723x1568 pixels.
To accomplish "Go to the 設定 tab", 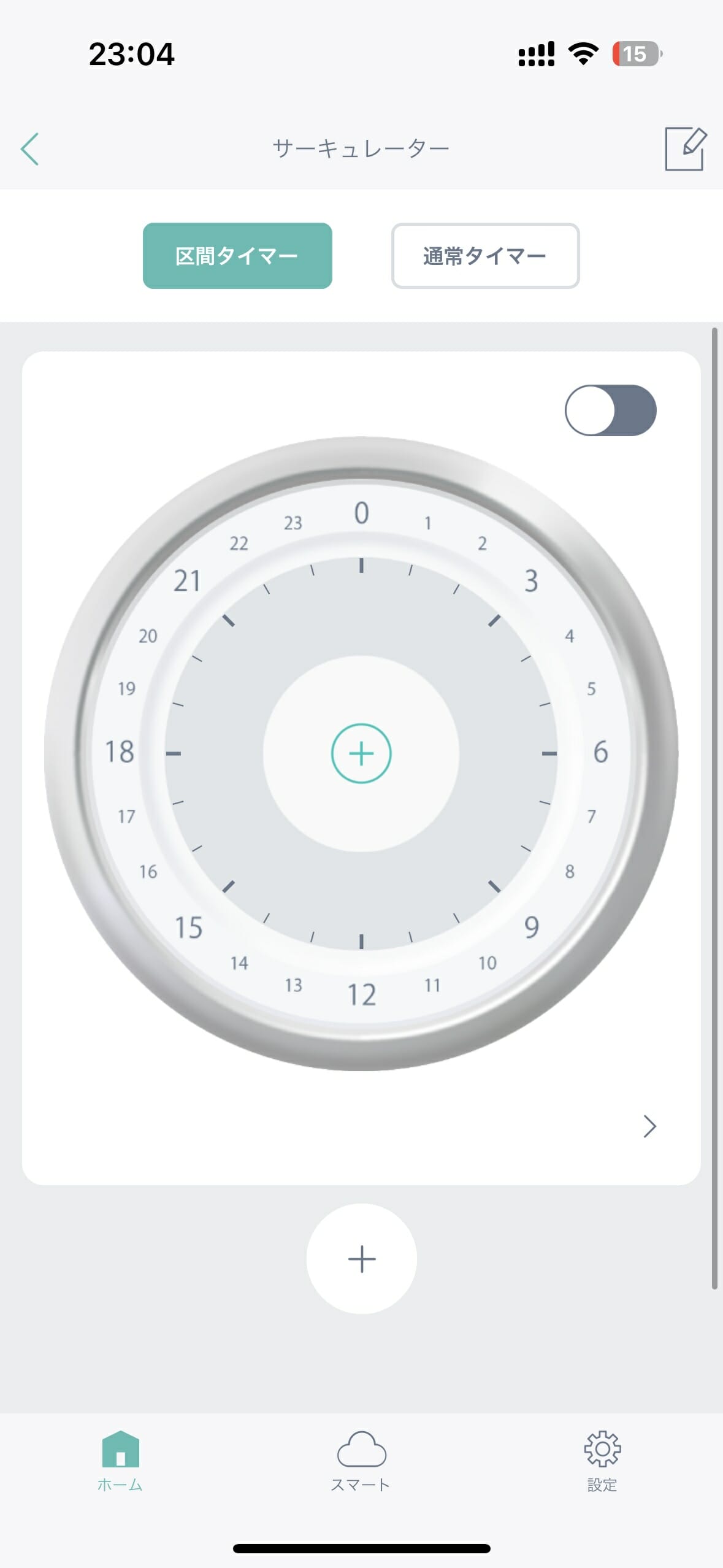I will 602,1461.
